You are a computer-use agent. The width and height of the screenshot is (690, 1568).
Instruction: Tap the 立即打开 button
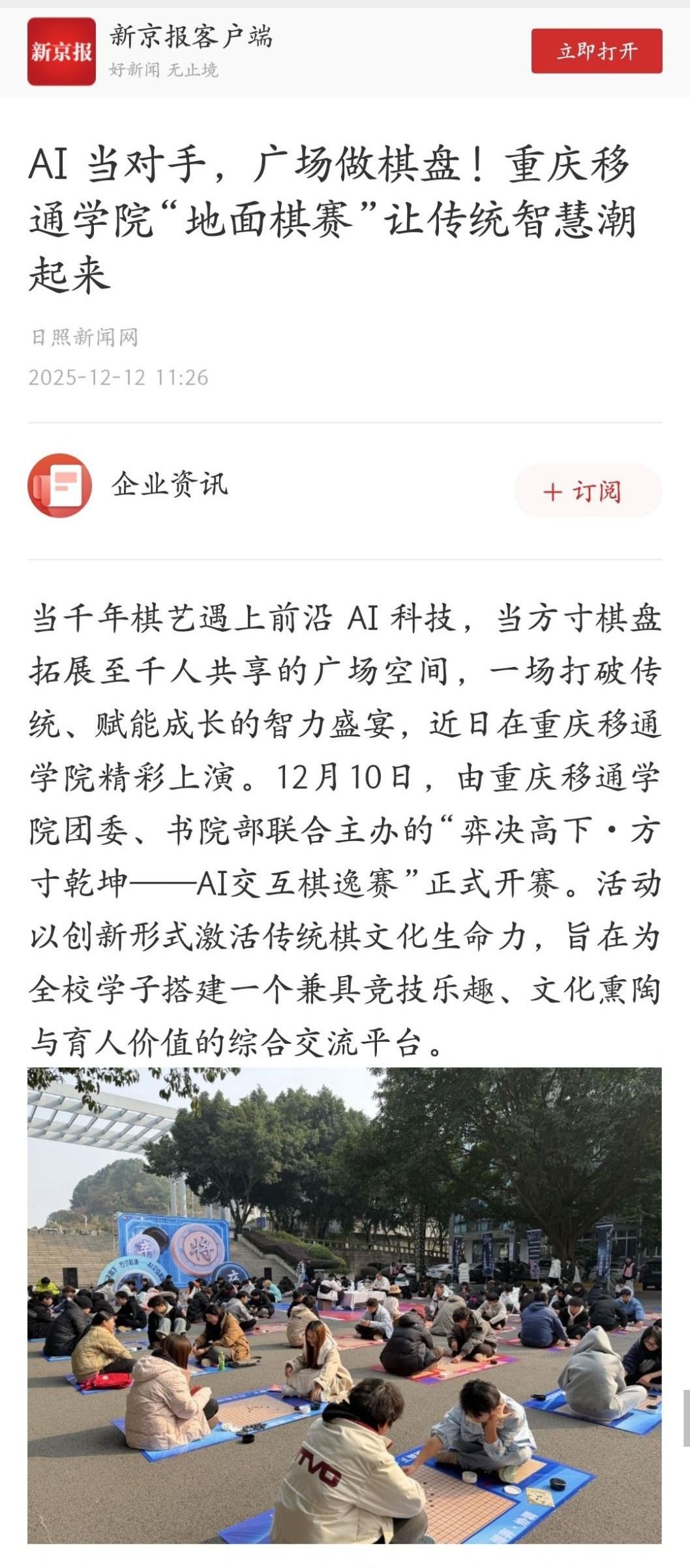[x=596, y=51]
